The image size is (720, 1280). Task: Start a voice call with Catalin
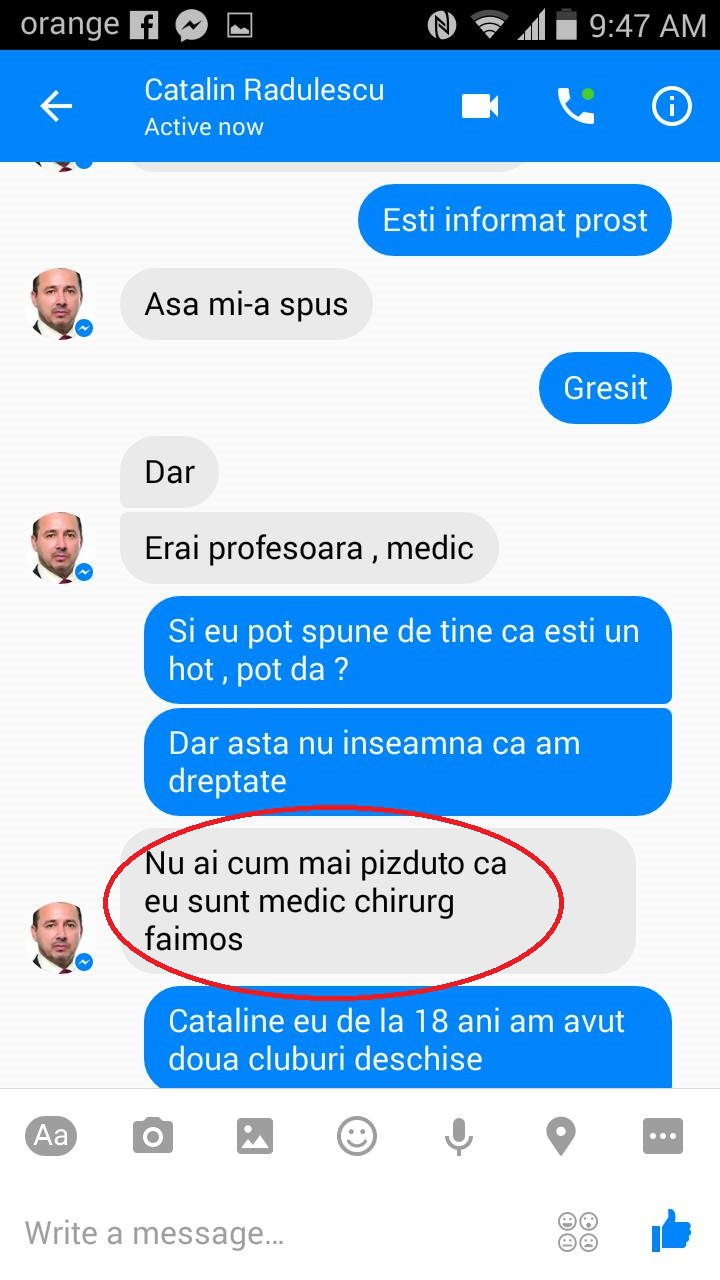(576, 106)
